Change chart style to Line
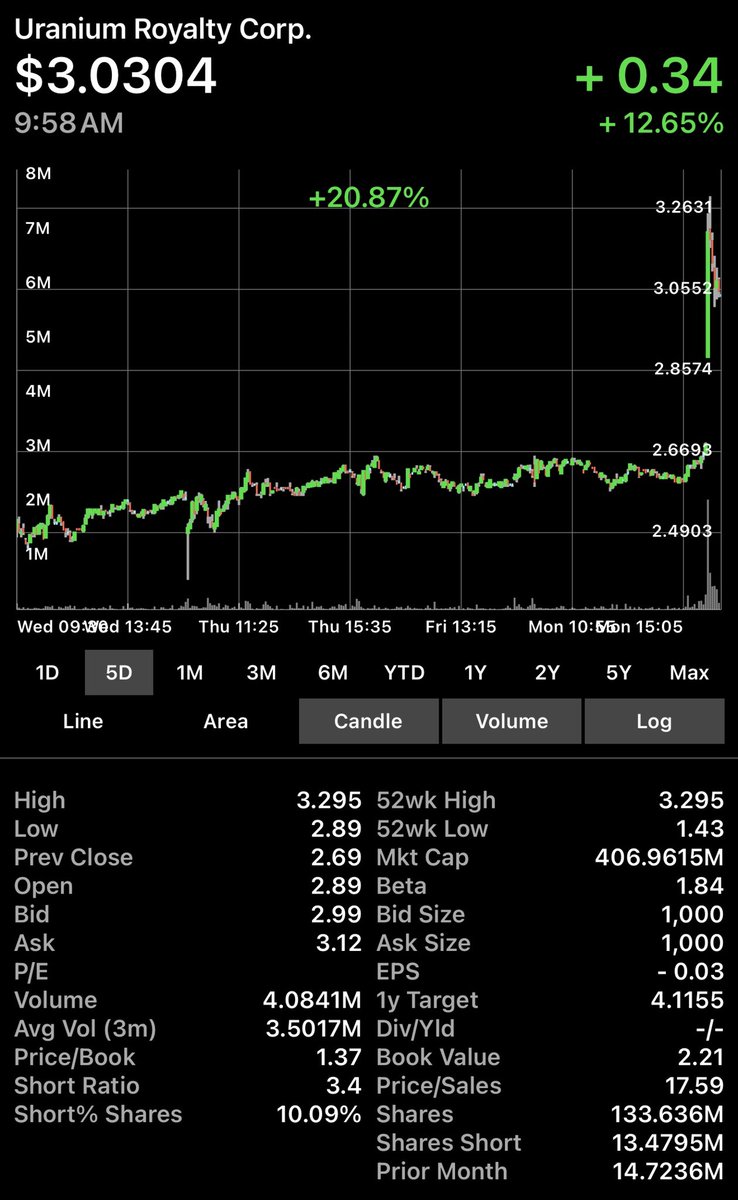Image resolution: width=738 pixels, height=1200 pixels. pyautogui.click(x=83, y=721)
